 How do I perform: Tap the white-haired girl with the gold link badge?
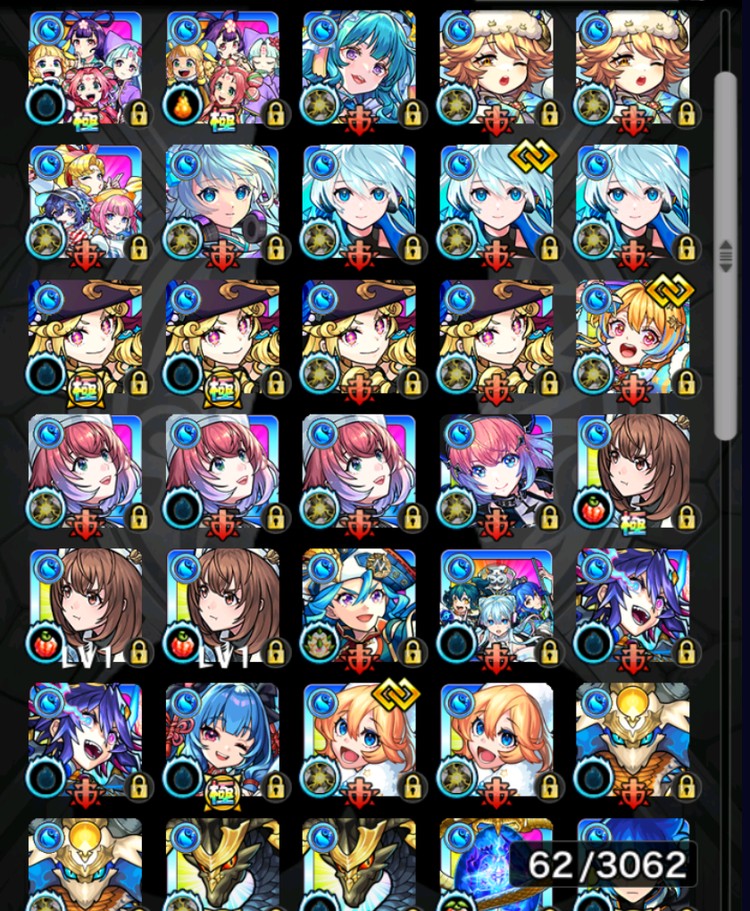(496, 202)
